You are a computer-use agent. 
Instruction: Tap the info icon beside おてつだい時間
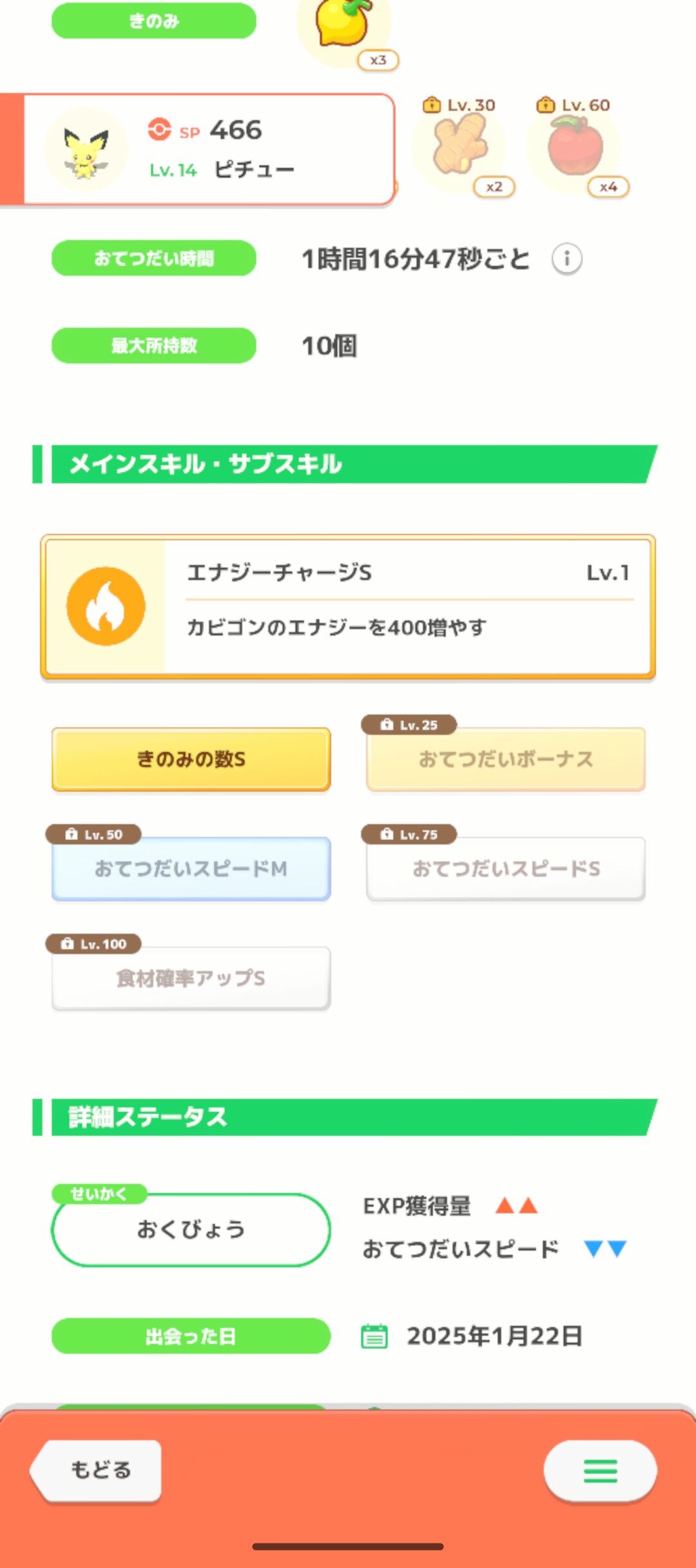567,259
